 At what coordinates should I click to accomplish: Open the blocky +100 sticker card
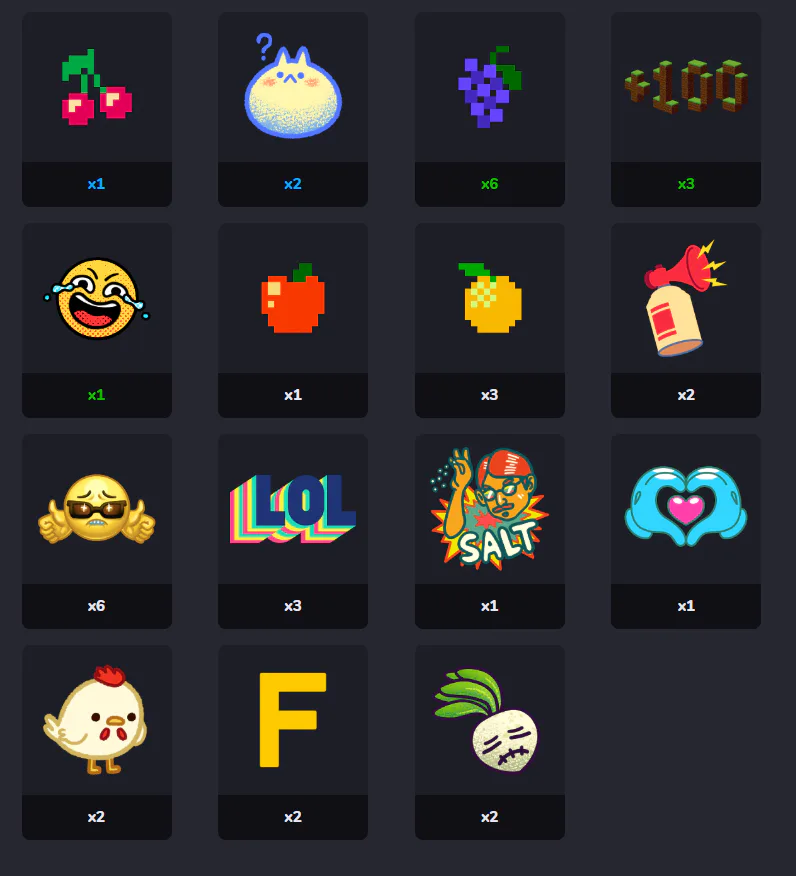pos(686,88)
